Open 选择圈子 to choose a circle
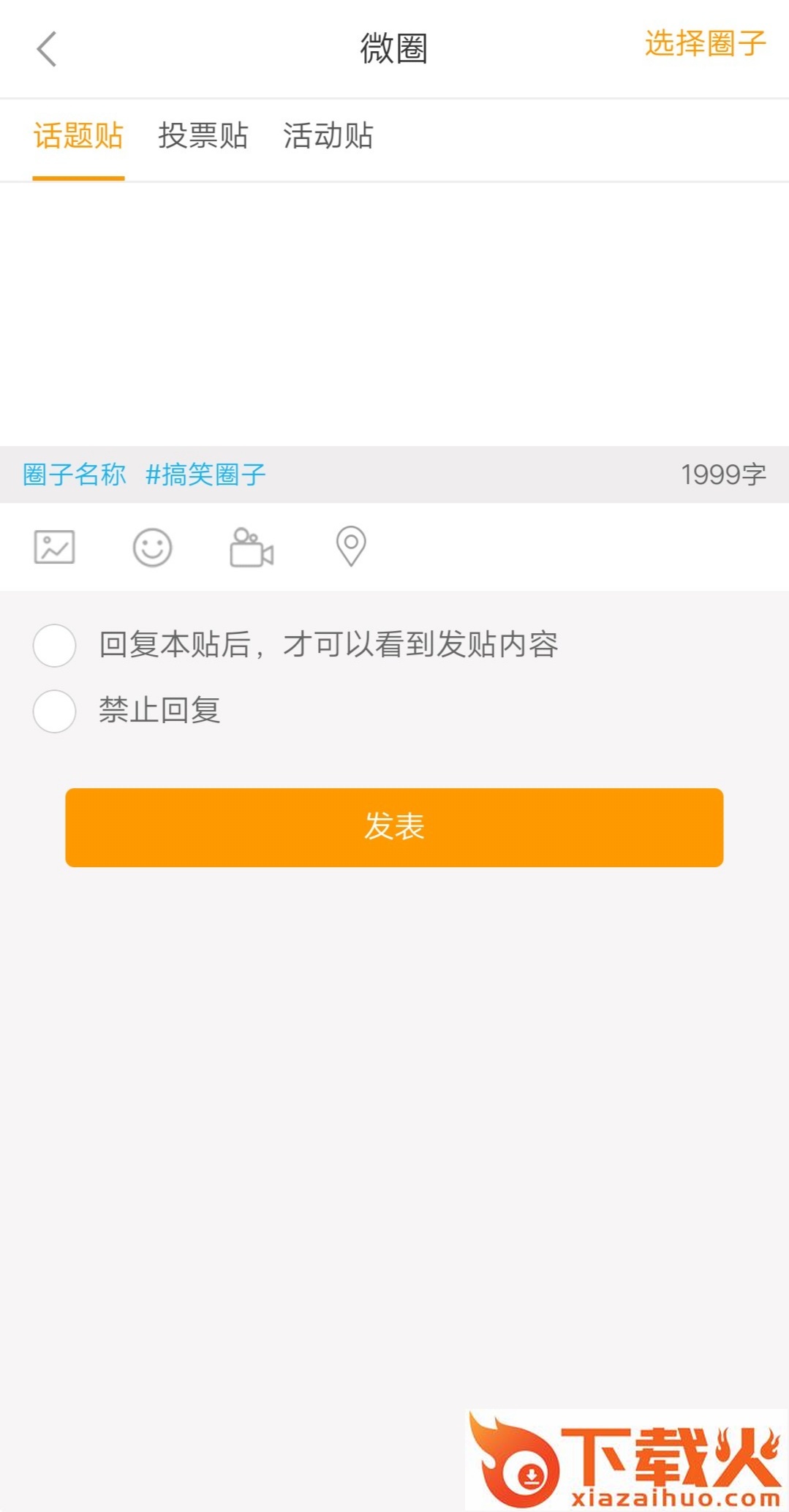Screen dimensions: 789x1512 704,44
